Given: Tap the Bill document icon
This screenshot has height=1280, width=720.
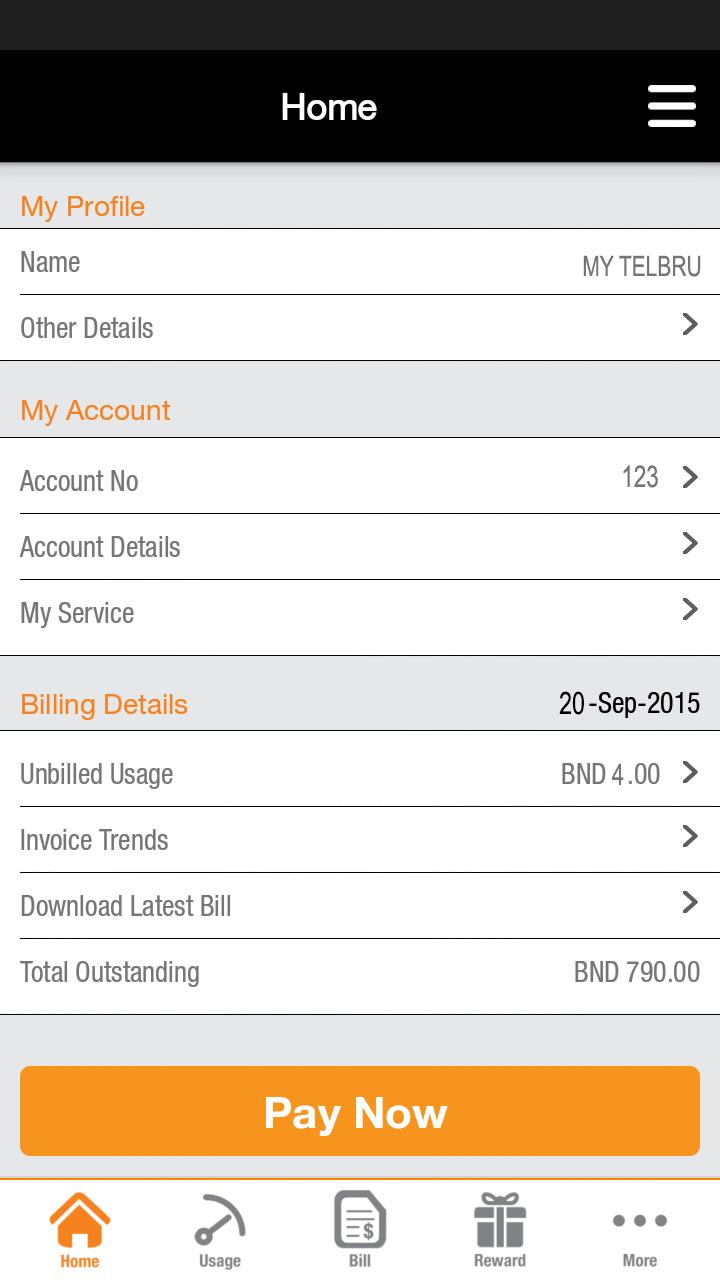Looking at the screenshot, I should pyautogui.click(x=359, y=1222).
